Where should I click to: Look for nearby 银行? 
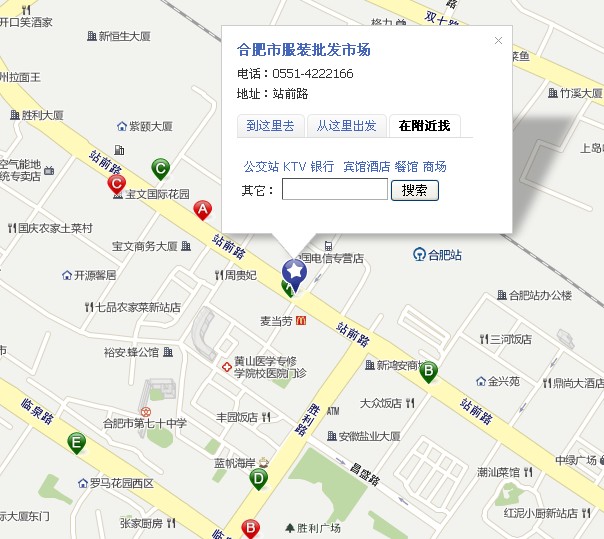[322, 167]
